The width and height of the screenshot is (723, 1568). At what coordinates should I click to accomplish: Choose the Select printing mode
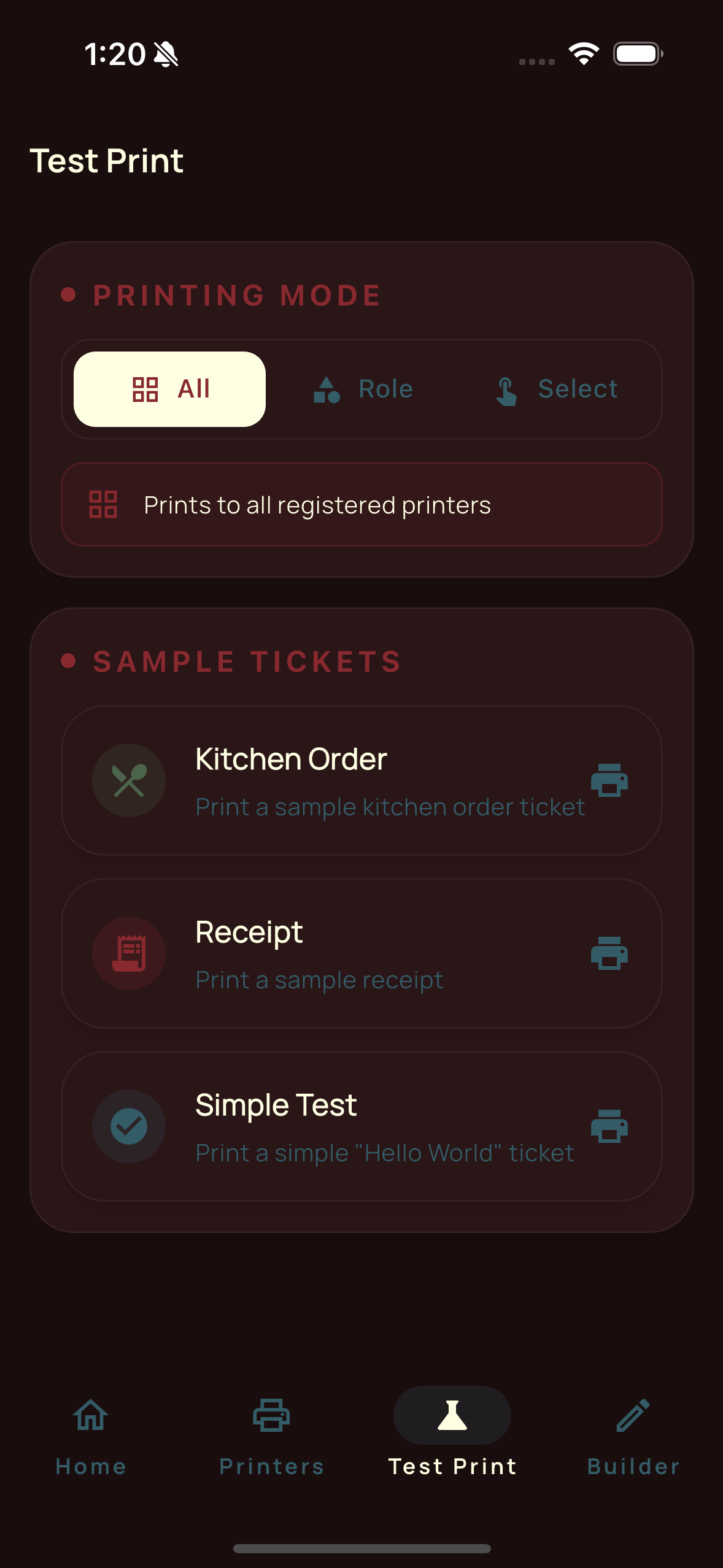point(557,389)
